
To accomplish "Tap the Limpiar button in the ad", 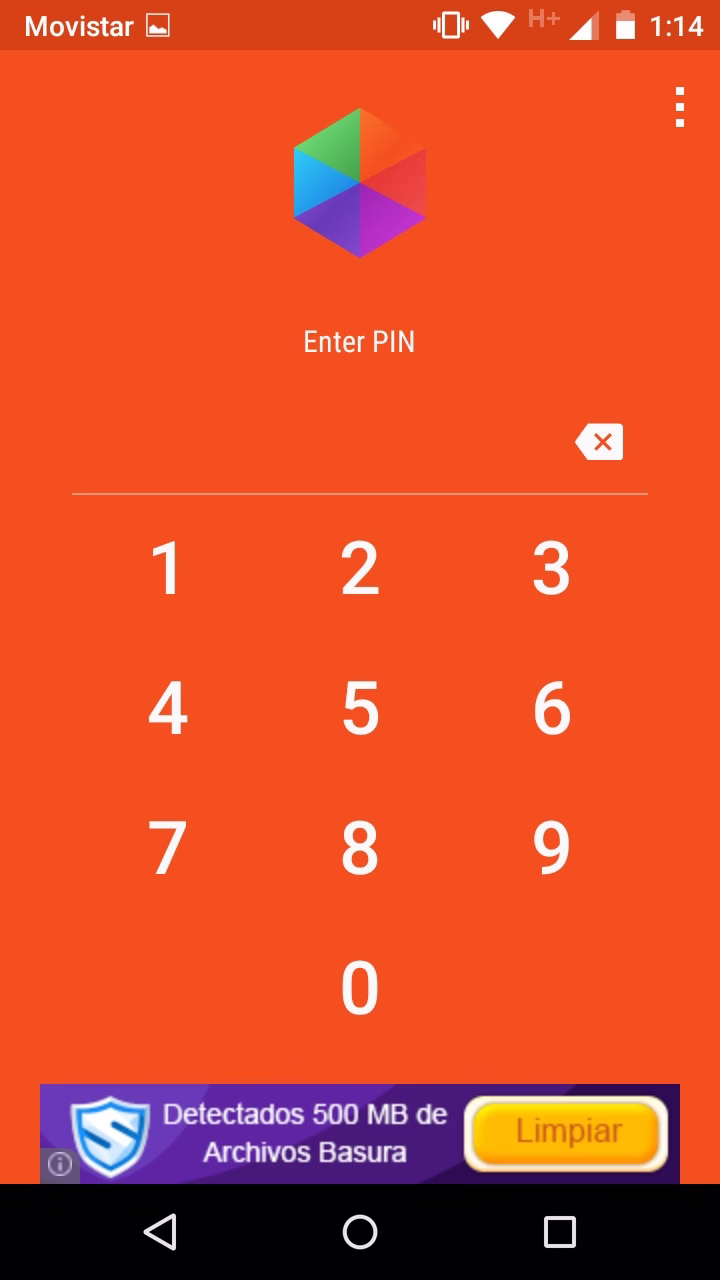I will [566, 1133].
